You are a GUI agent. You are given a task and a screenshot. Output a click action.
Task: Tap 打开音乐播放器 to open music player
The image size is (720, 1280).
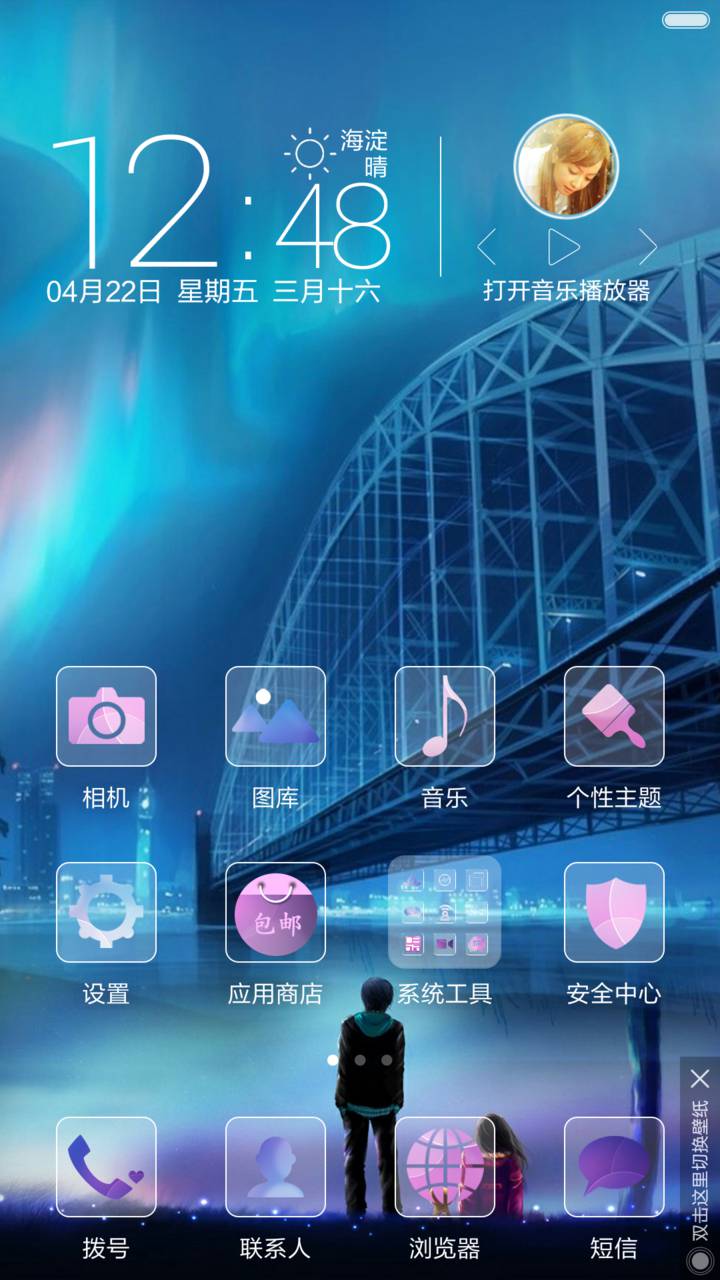(566, 291)
